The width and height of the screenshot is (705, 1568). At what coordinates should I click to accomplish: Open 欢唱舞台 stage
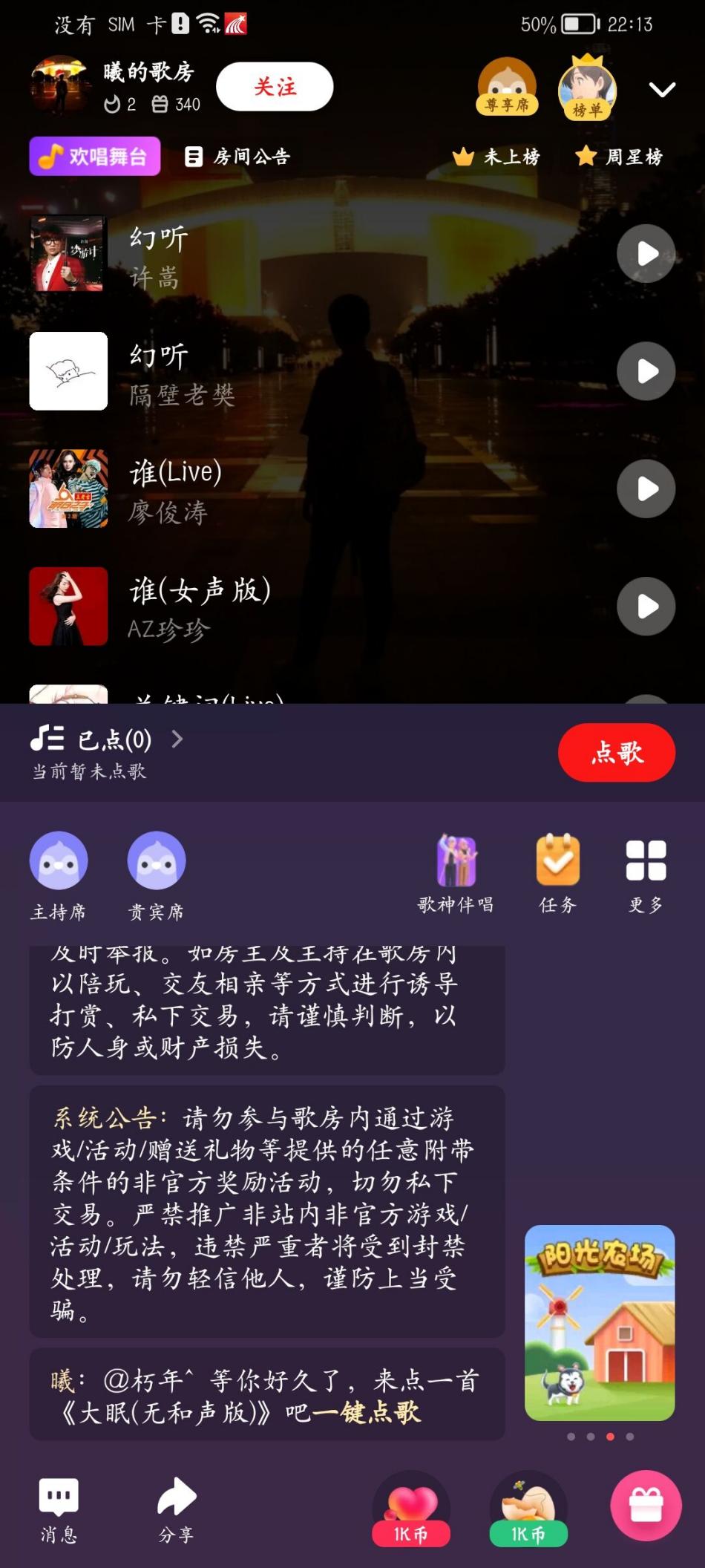[x=95, y=157]
